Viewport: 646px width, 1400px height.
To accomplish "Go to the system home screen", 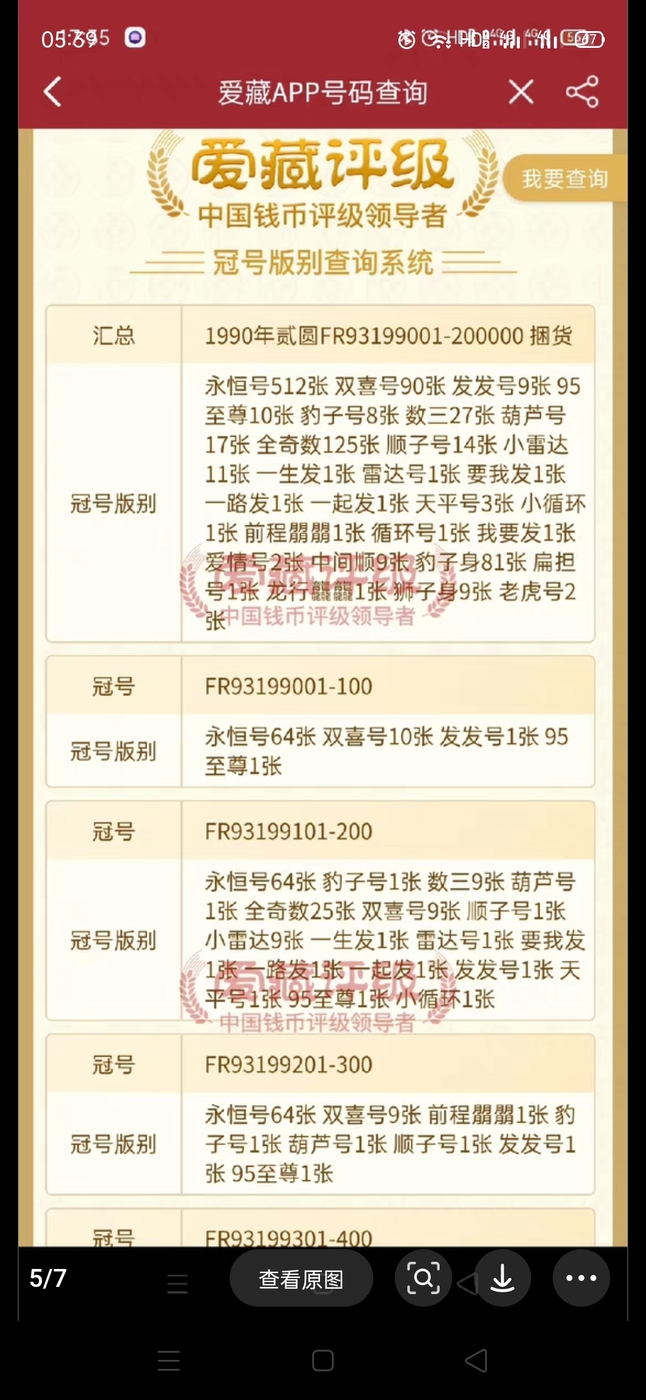I will click(323, 1360).
